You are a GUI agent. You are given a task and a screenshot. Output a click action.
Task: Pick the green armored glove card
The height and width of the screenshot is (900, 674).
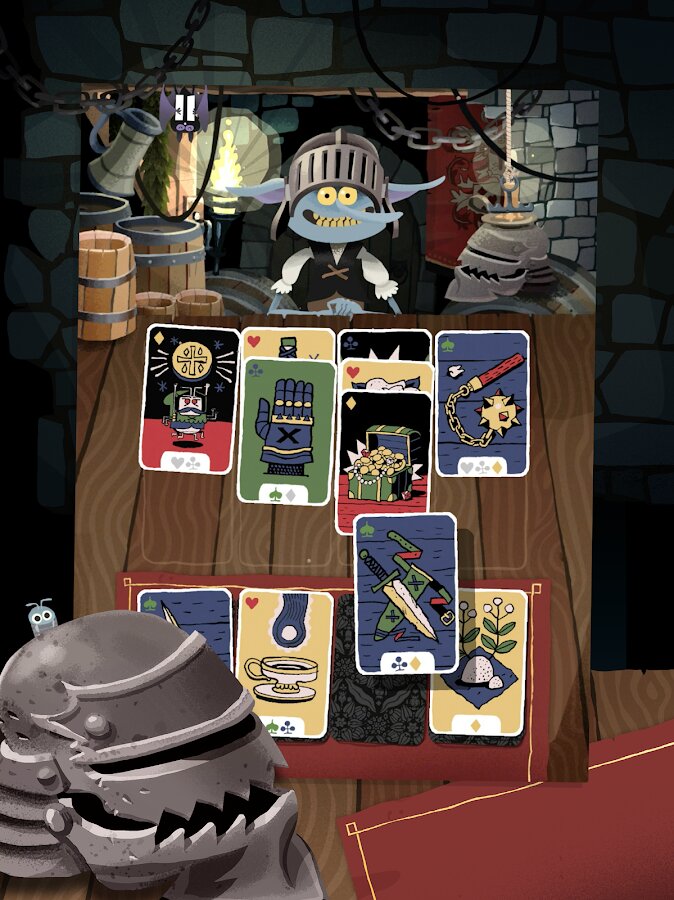(286, 430)
